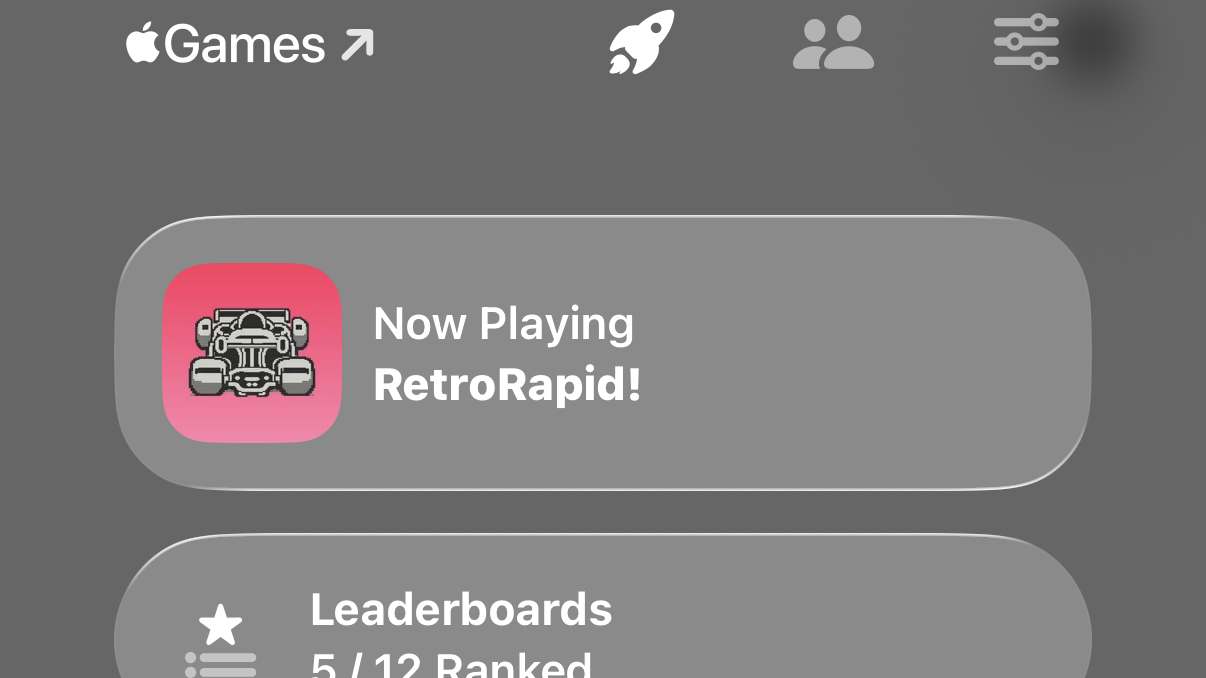Open the settings sliders tab

[x=1026, y=42]
